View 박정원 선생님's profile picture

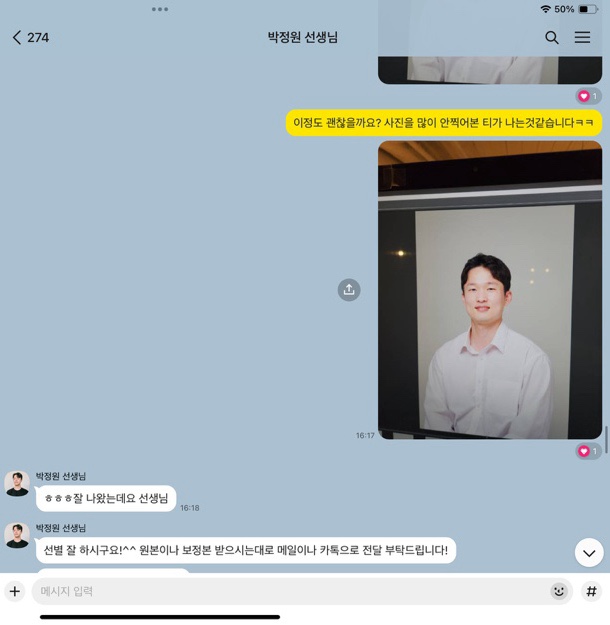(x=17, y=484)
